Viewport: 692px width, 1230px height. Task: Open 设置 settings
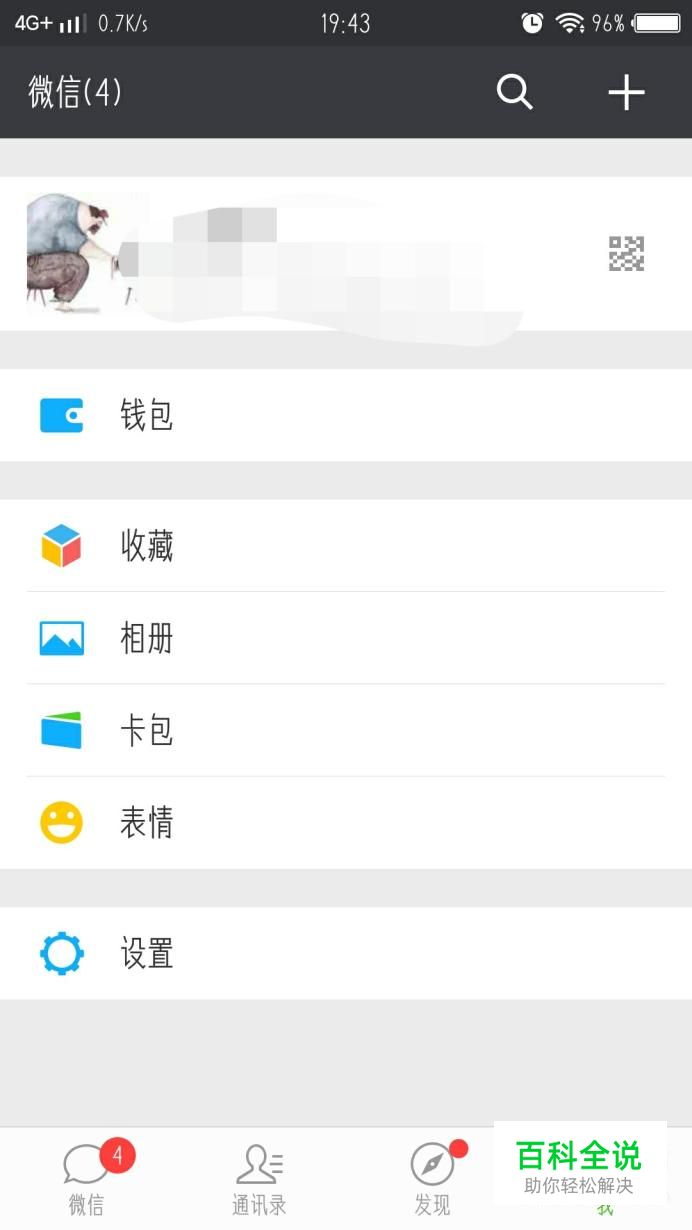[x=345, y=953]
